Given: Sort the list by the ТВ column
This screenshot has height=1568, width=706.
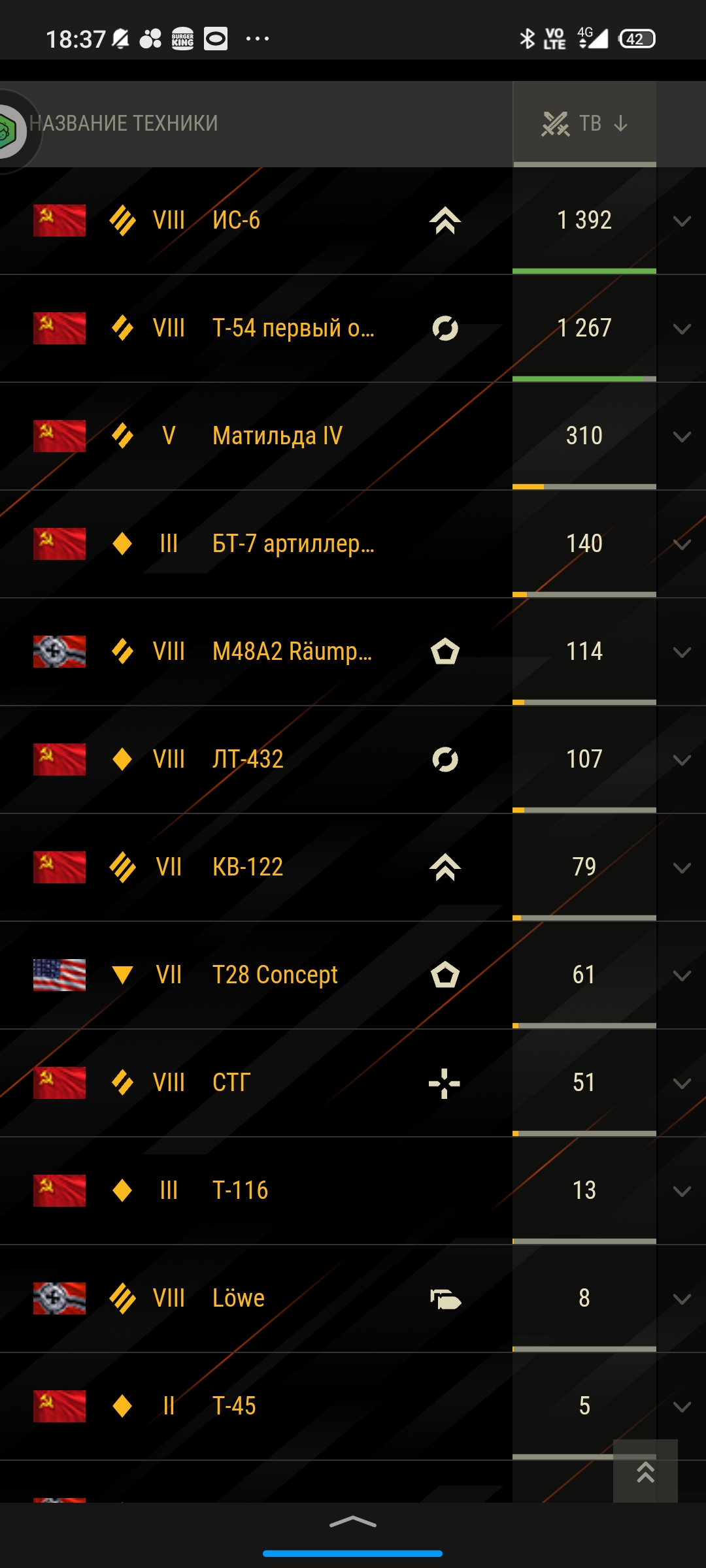Looking at the screenshot, I should click(584, 123).
